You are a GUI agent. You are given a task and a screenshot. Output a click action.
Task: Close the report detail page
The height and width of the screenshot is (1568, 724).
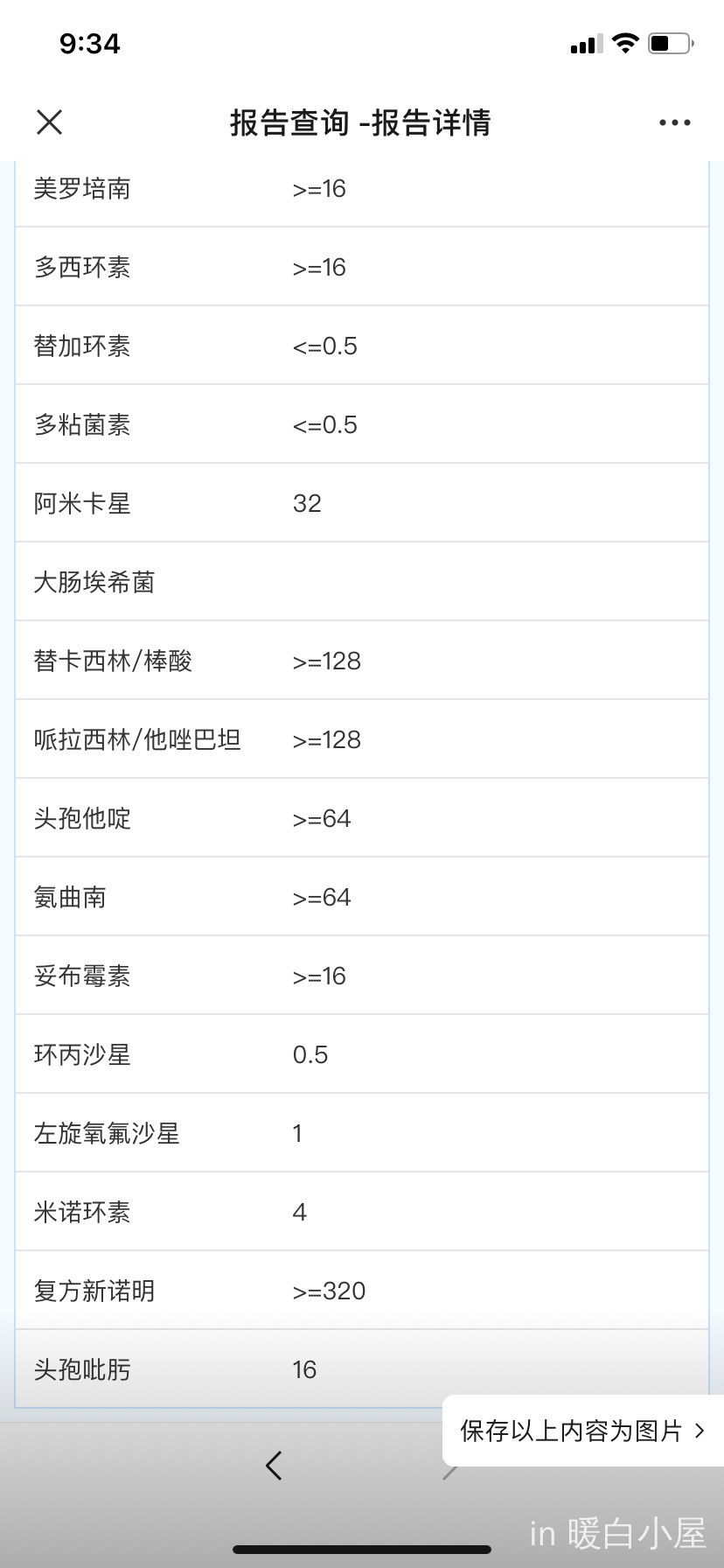[x=50, y=122]
